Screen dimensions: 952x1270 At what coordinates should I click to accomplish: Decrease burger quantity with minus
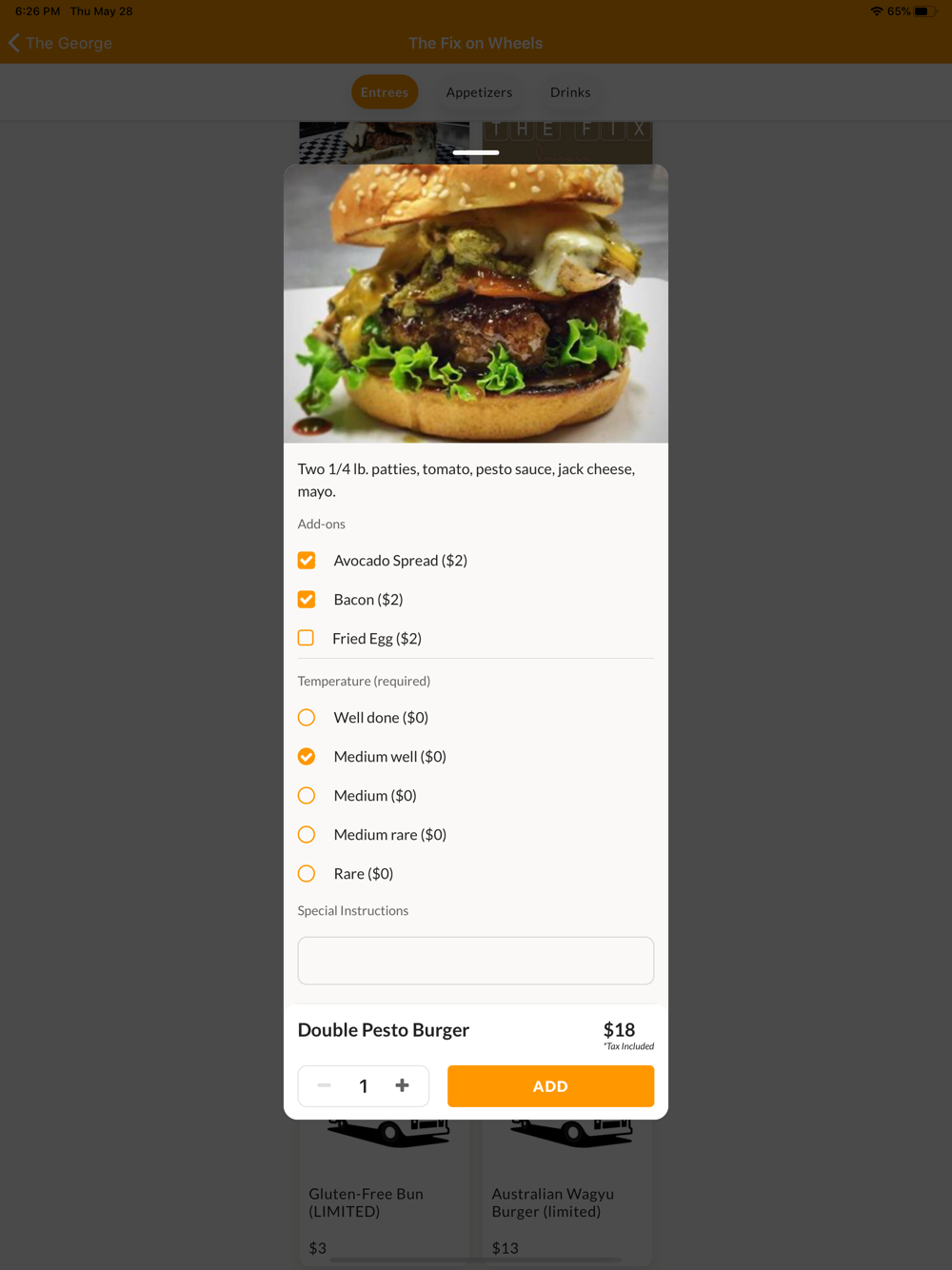pyautogui.click(x=325, y=1086)
